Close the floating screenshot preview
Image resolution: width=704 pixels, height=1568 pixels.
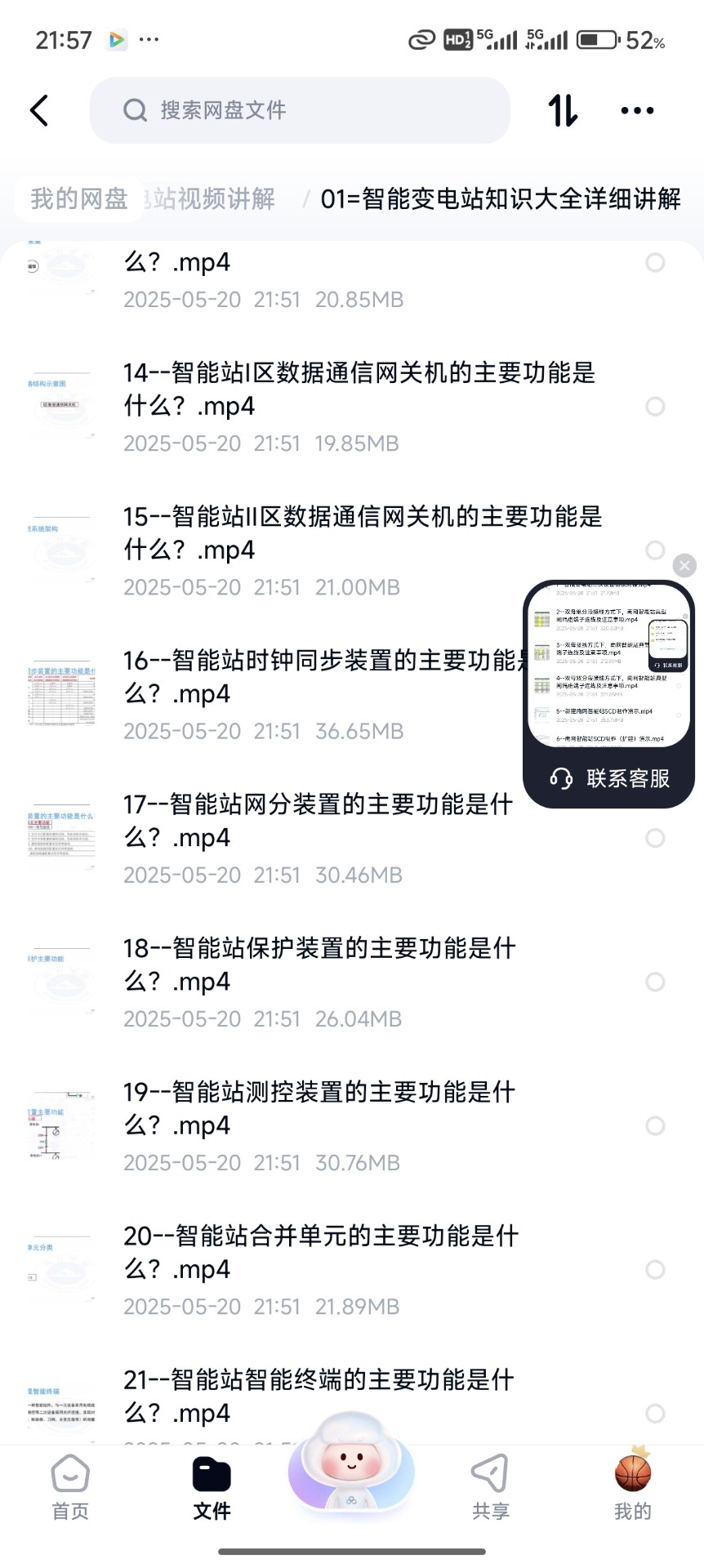coord(684,565)
